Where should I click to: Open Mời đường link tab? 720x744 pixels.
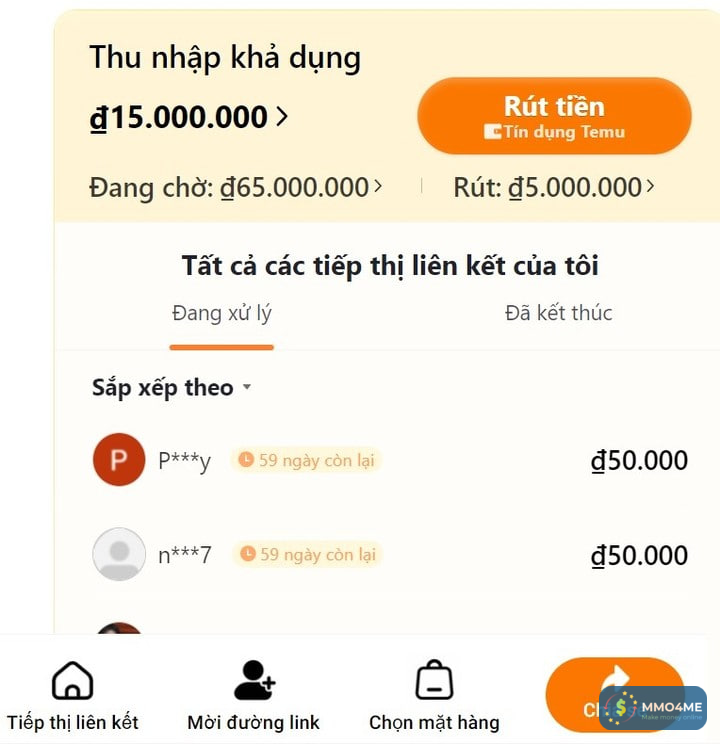(253, 695)
